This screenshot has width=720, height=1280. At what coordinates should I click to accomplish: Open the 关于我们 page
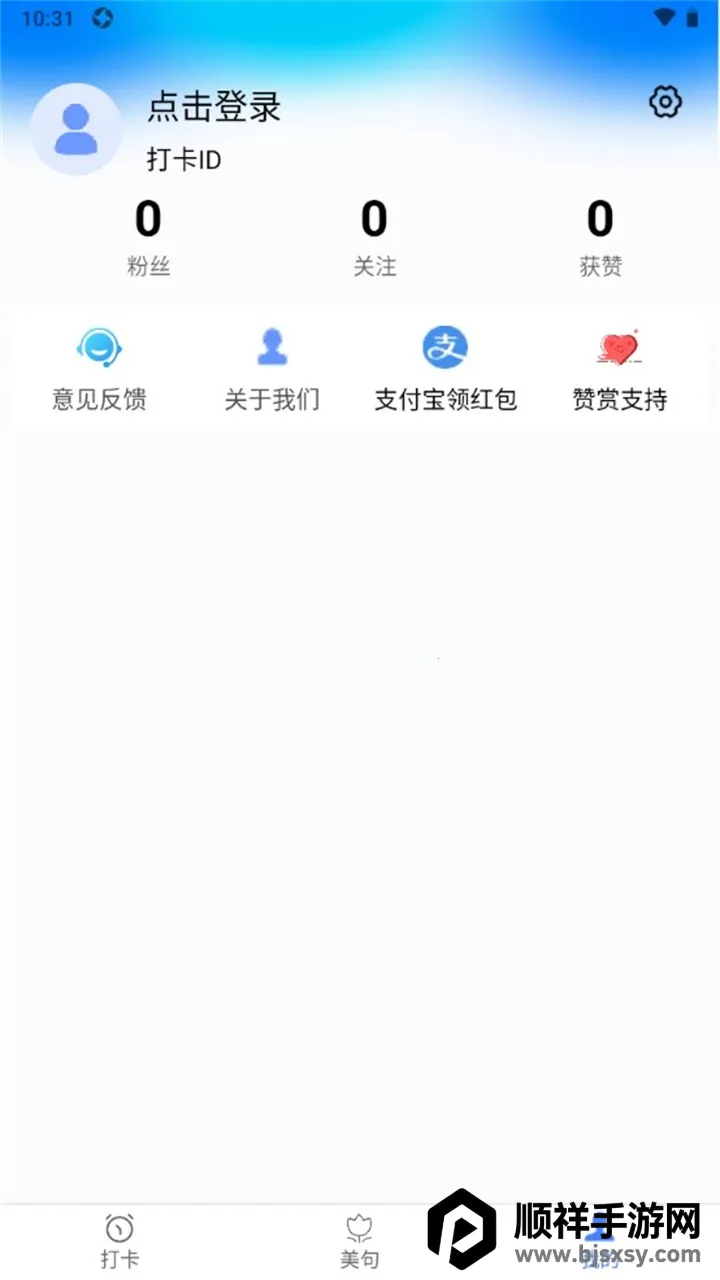coord(272,370)
